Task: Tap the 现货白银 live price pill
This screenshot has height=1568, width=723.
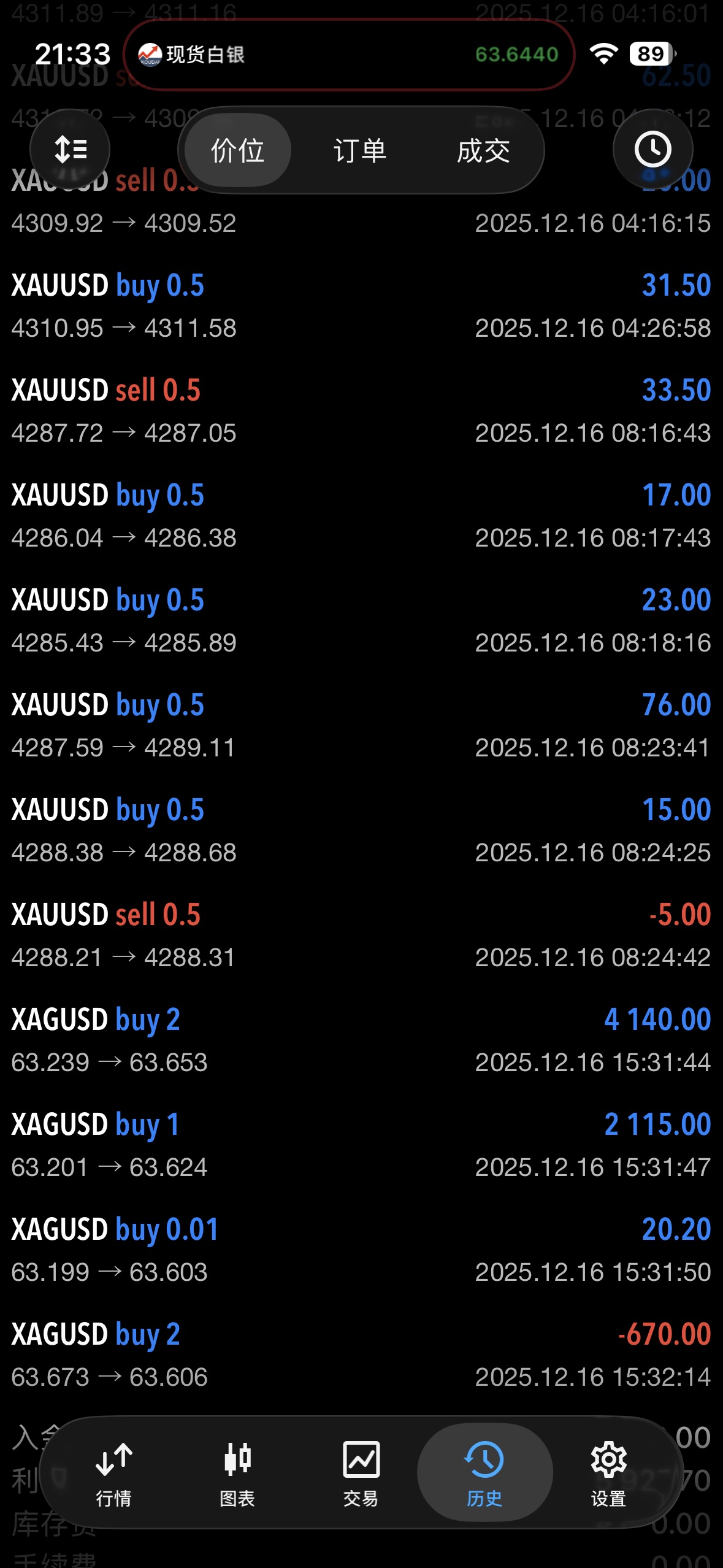Action: 348,55
